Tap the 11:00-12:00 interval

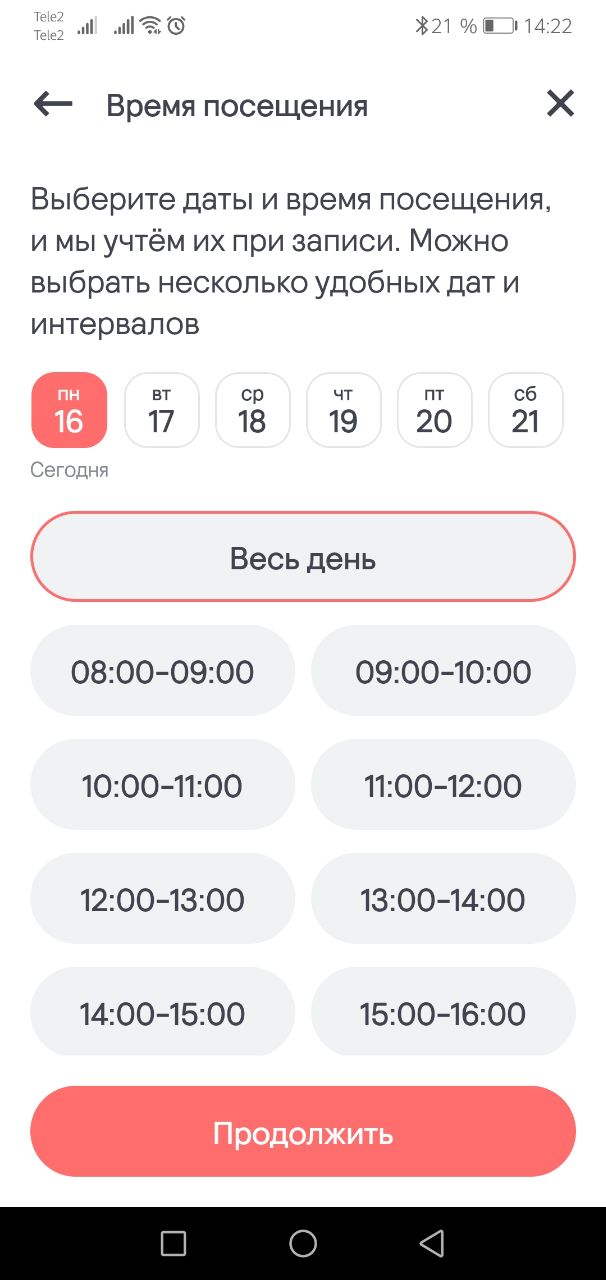click(x=443, y=785)
